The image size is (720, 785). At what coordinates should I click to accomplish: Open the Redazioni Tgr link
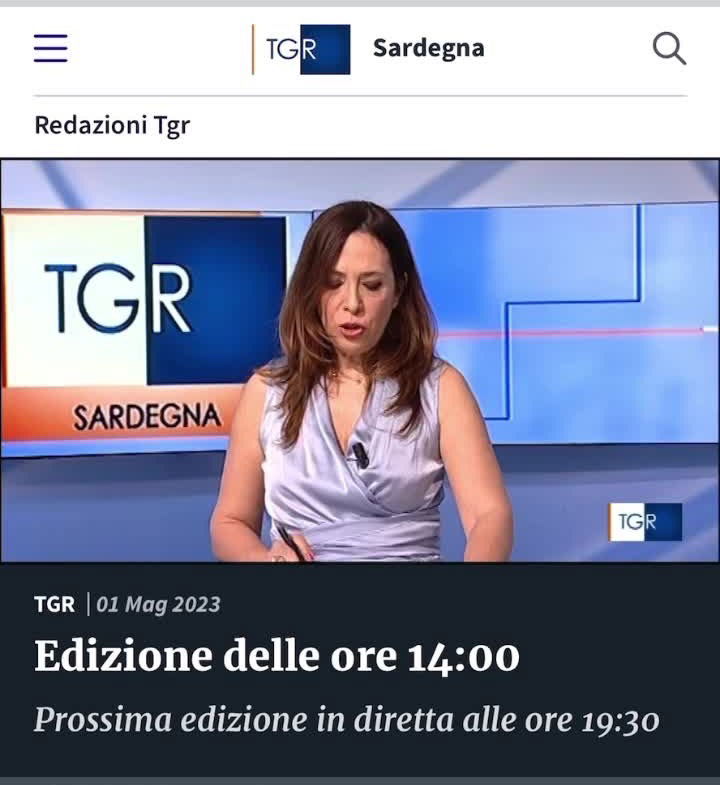[111, 126]
